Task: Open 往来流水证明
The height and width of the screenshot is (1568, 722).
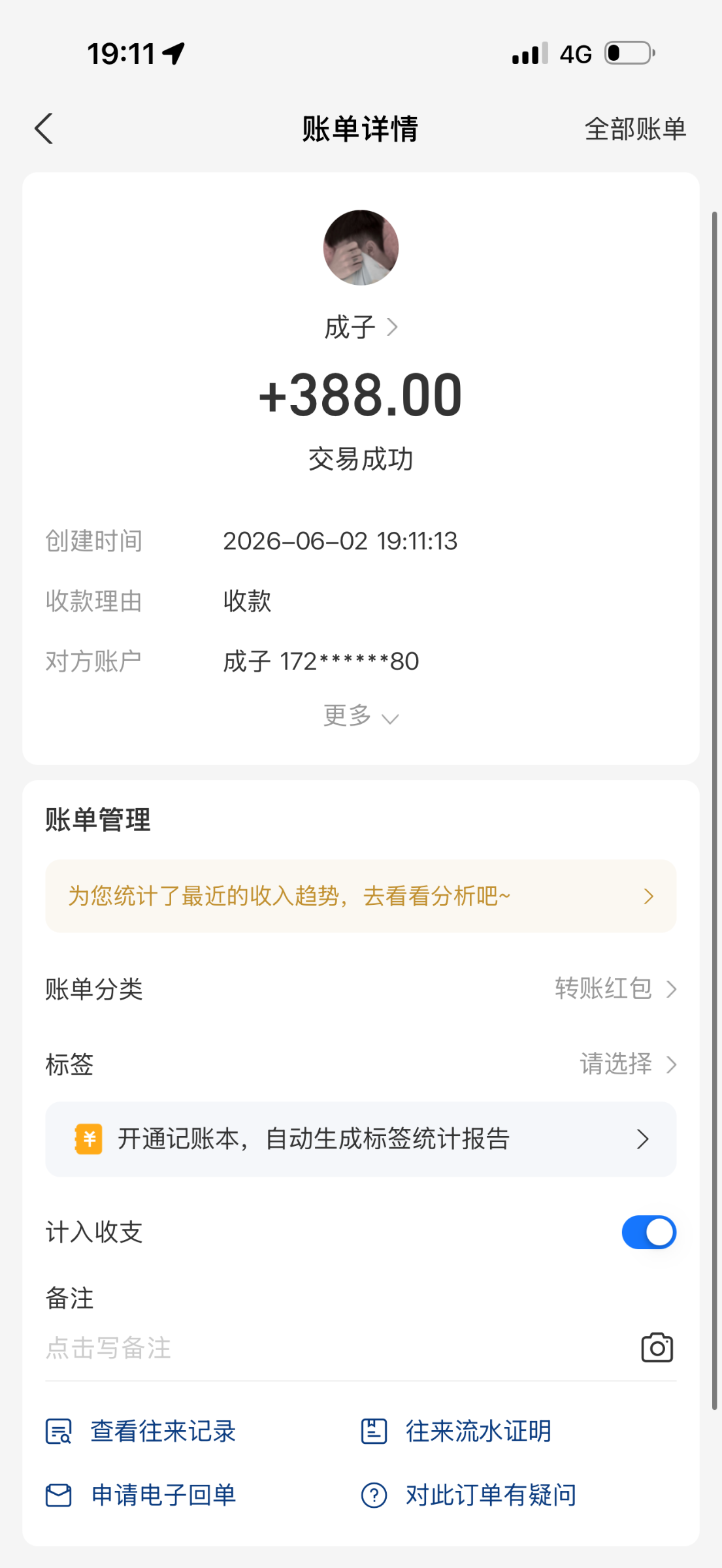Action: point(456,1431)
